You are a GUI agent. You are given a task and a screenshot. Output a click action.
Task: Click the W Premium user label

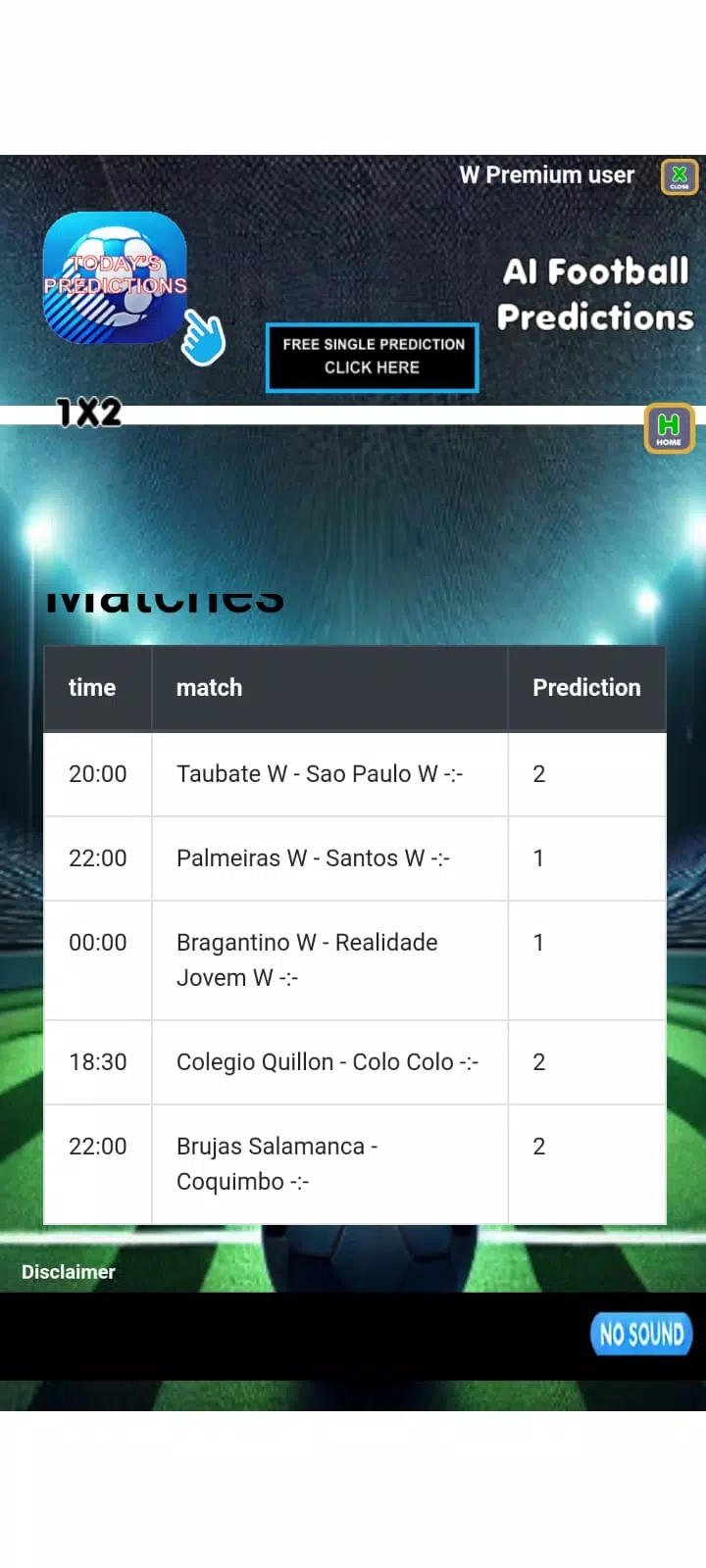click(546, 175)
